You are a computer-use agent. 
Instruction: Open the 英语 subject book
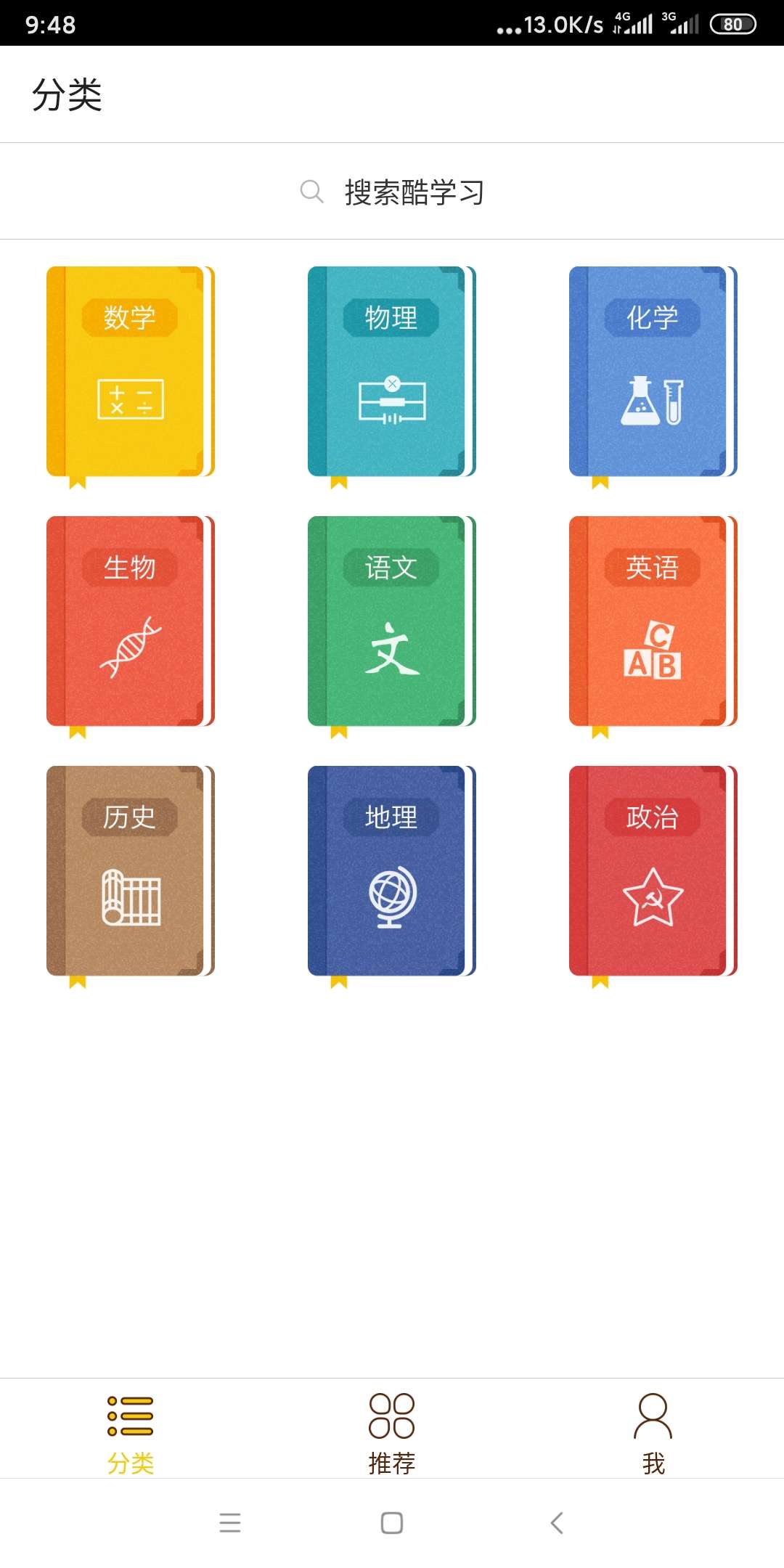pos(653,621)
